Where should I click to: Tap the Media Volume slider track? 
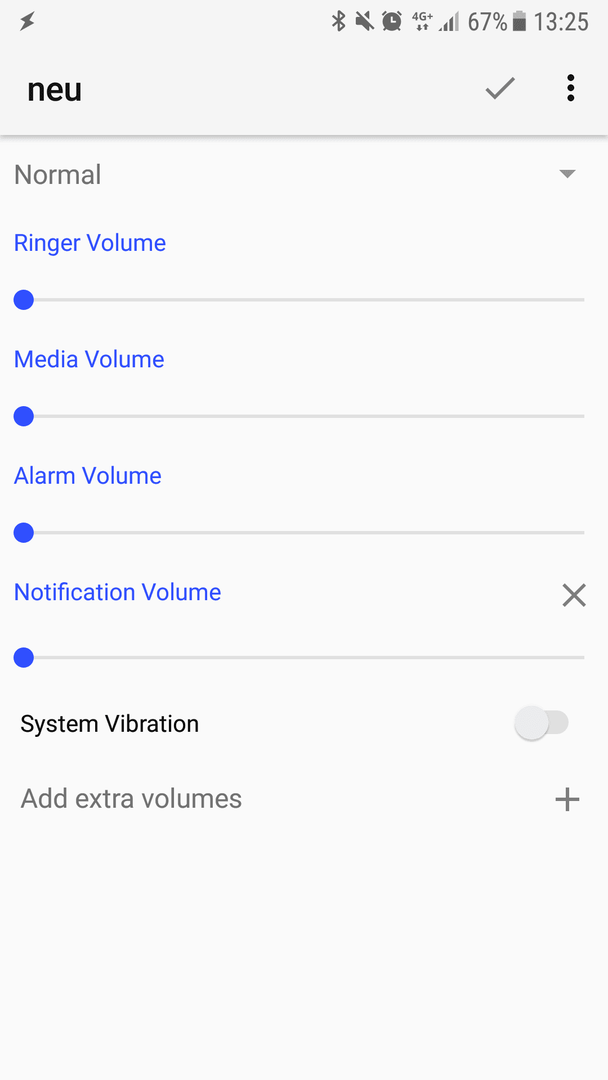tap(299, 417)
